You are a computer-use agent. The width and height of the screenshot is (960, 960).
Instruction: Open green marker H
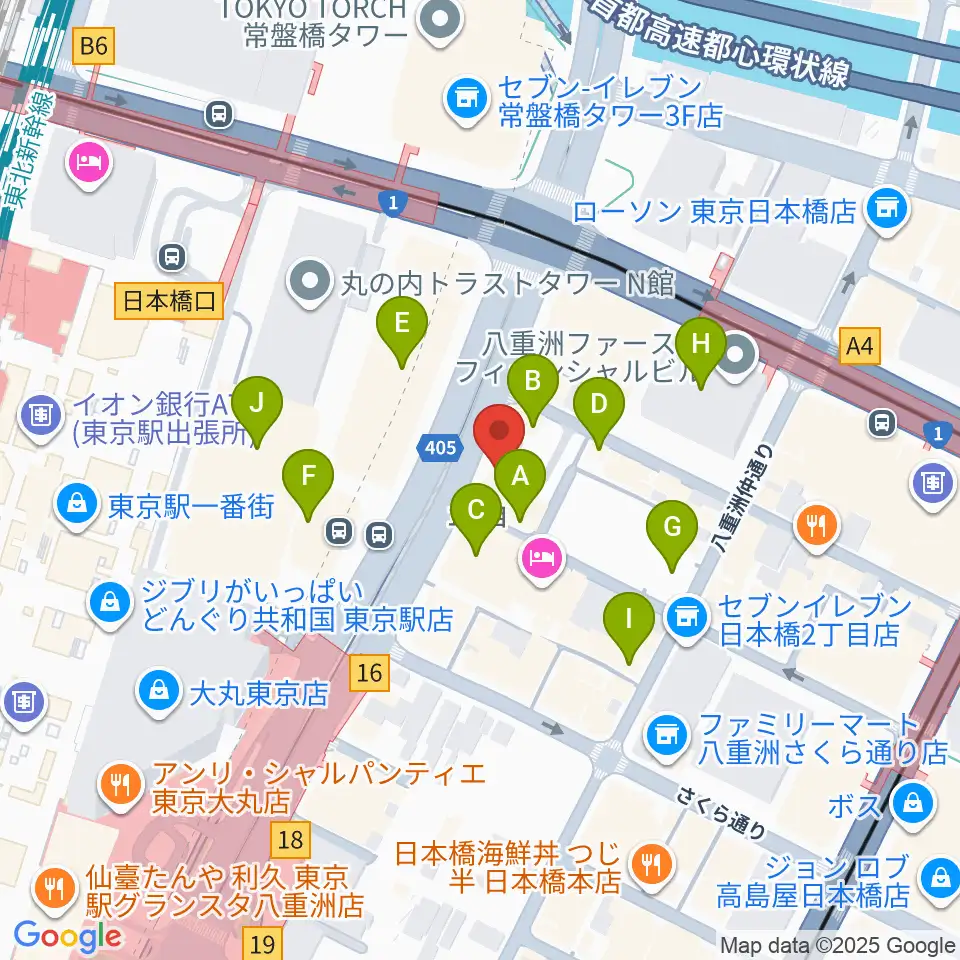coord(700,348)
